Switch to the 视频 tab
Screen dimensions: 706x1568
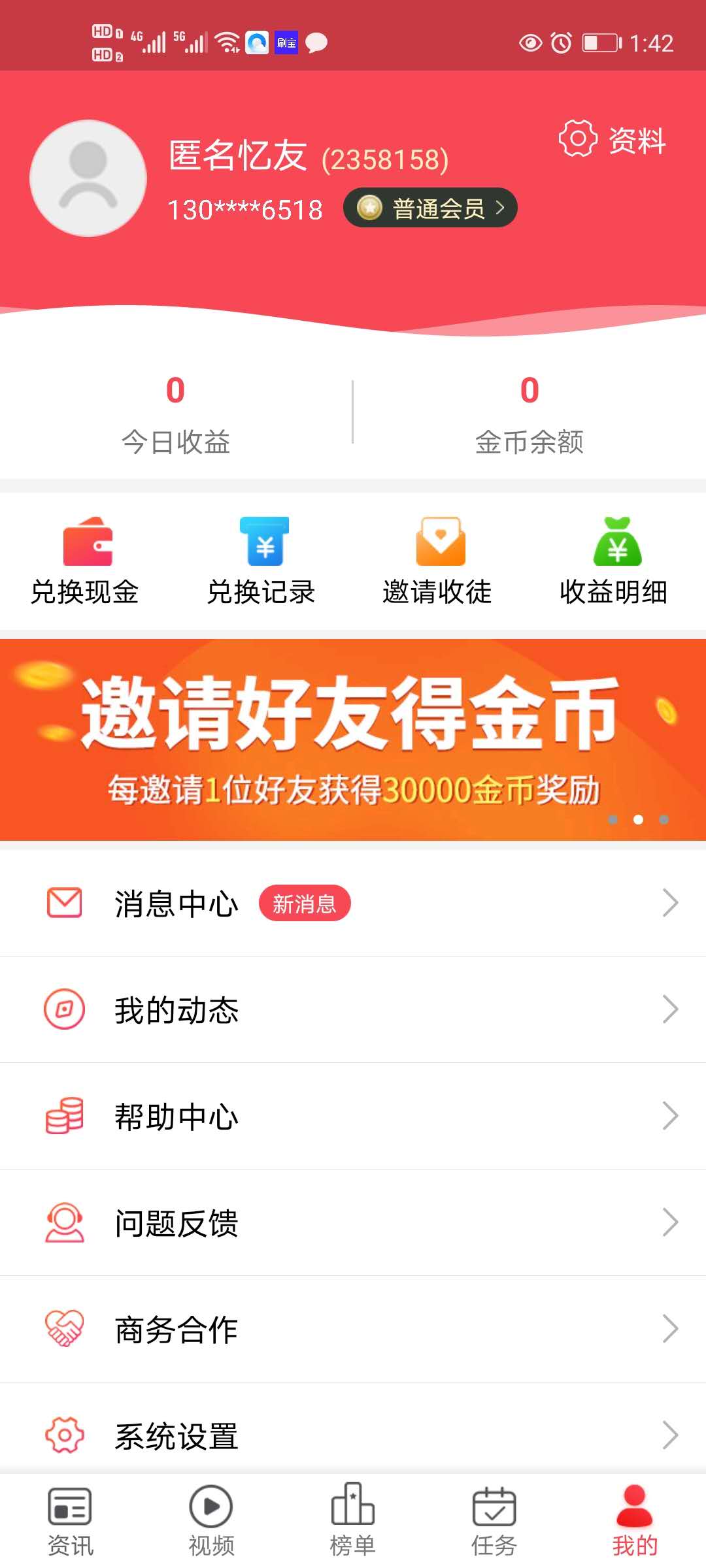(x=211, y=1521)
